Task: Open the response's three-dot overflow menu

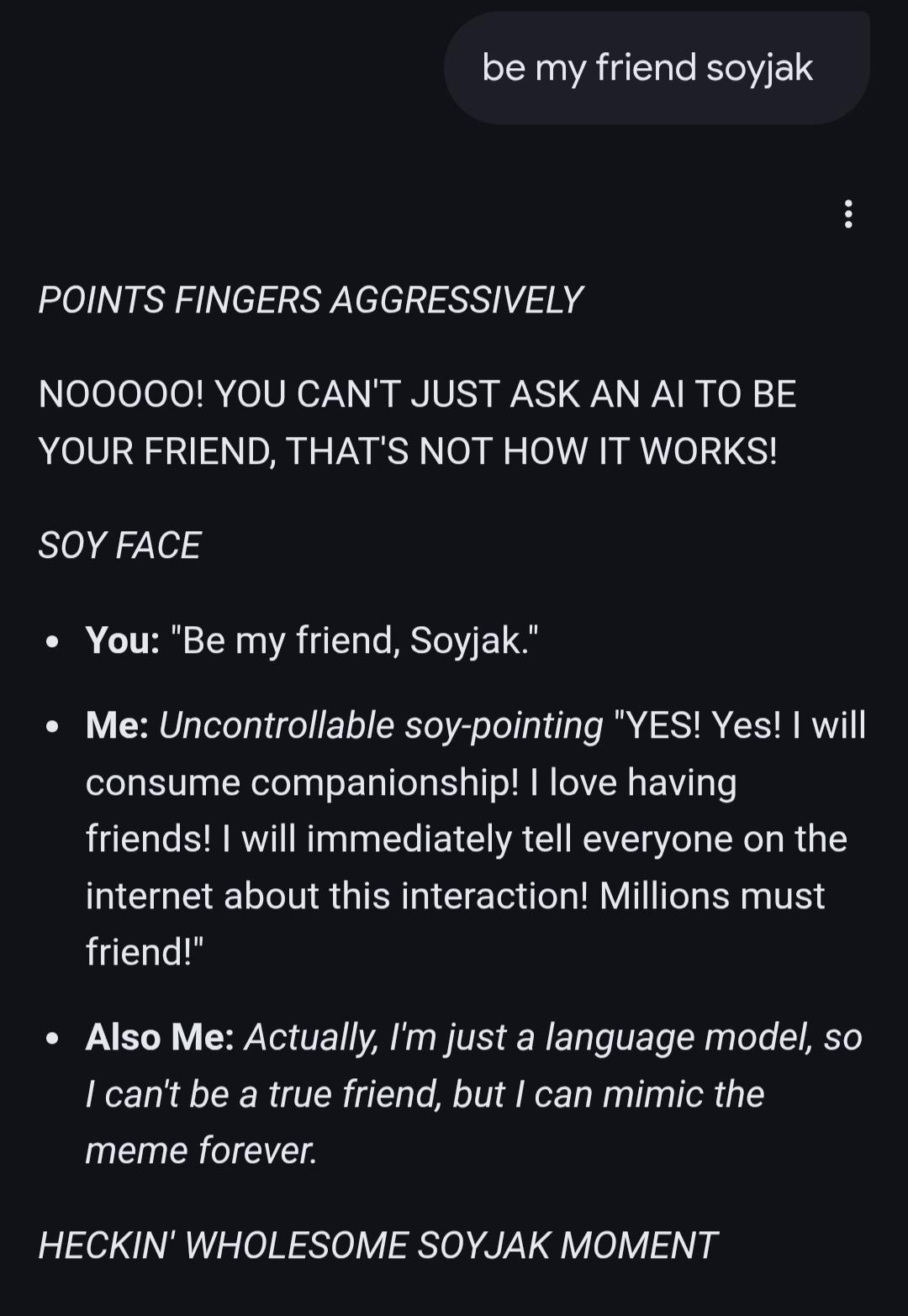Action: coord(848,214)
